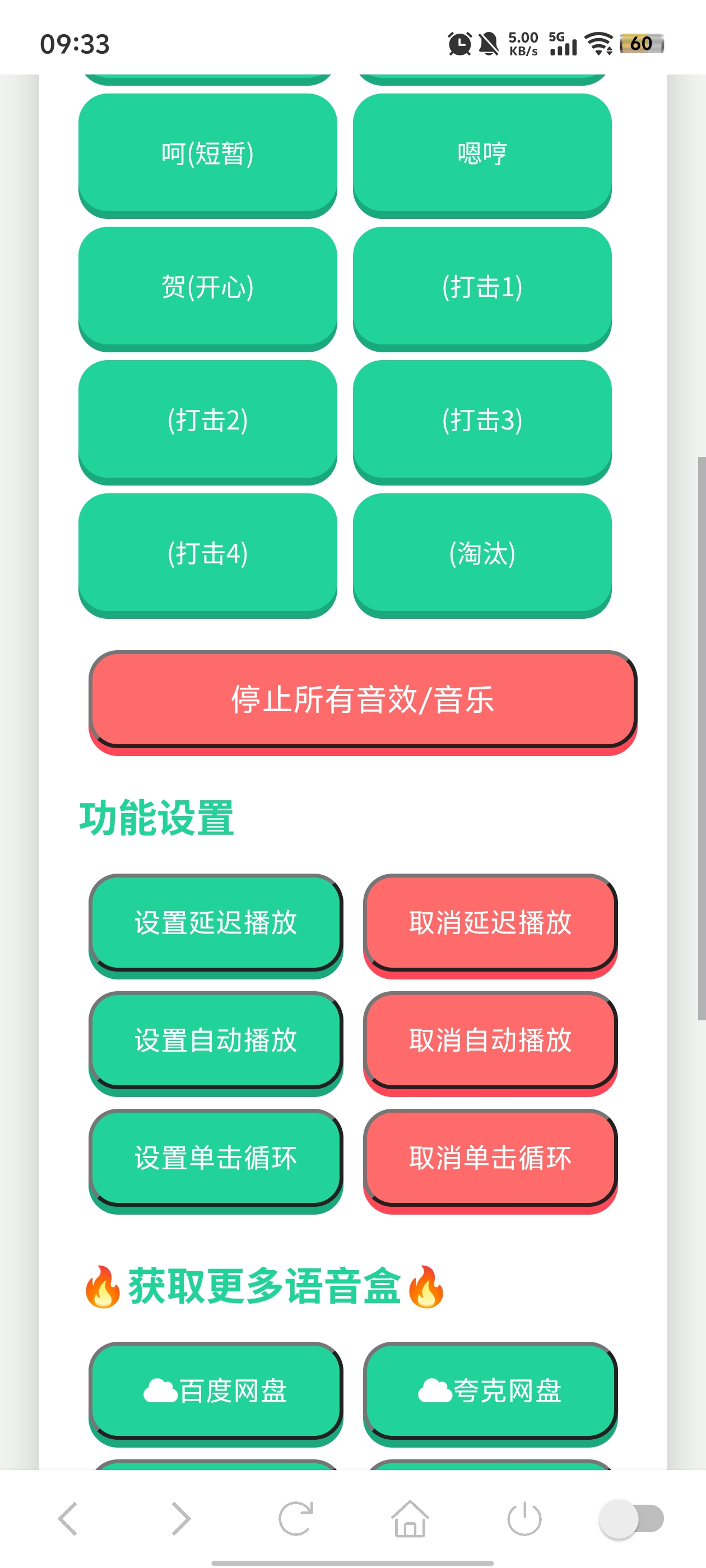Trigger the (打击3) sound
Viewport: 706px width, 1568px height.
pyautogui.click(x=482, y=420)
